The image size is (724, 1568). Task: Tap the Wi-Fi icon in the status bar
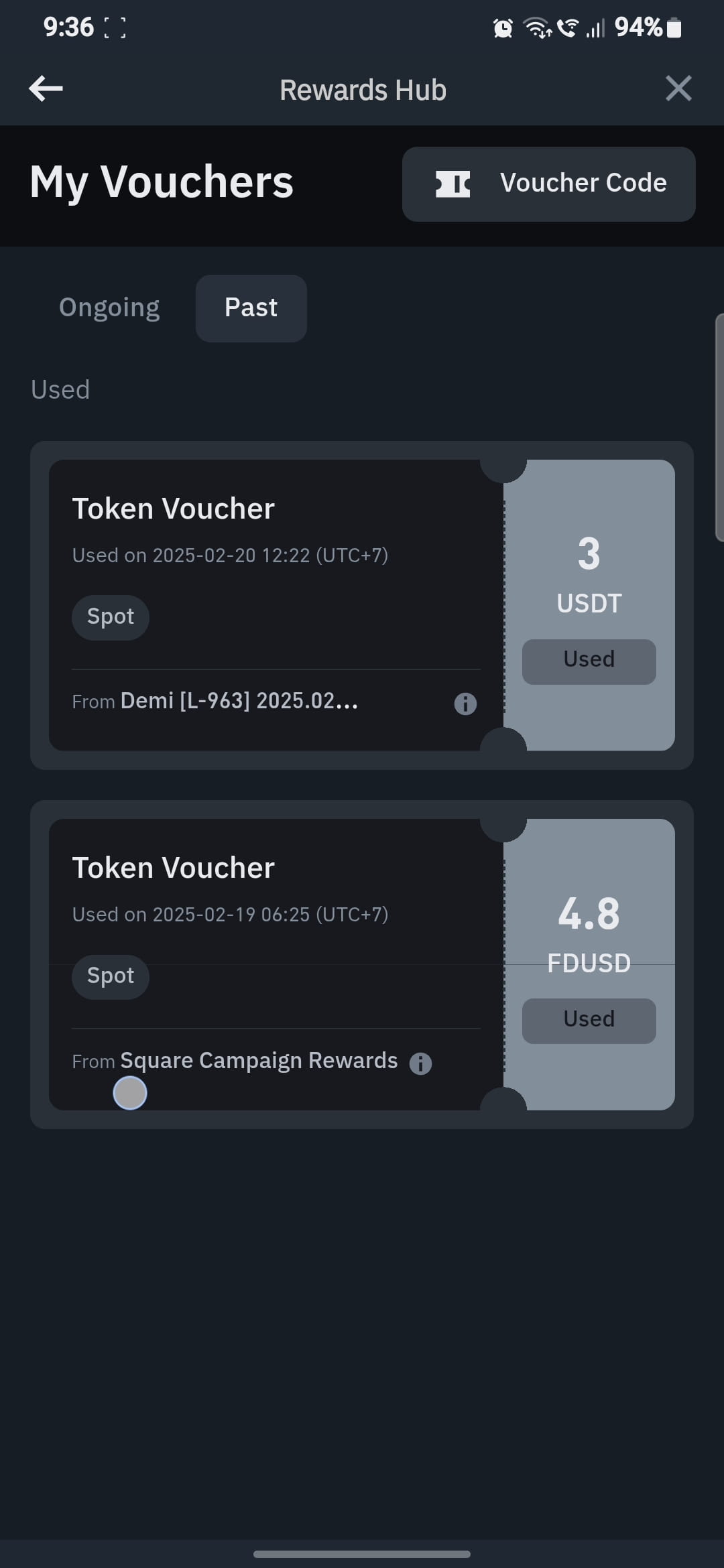click(x=536, y=27)
